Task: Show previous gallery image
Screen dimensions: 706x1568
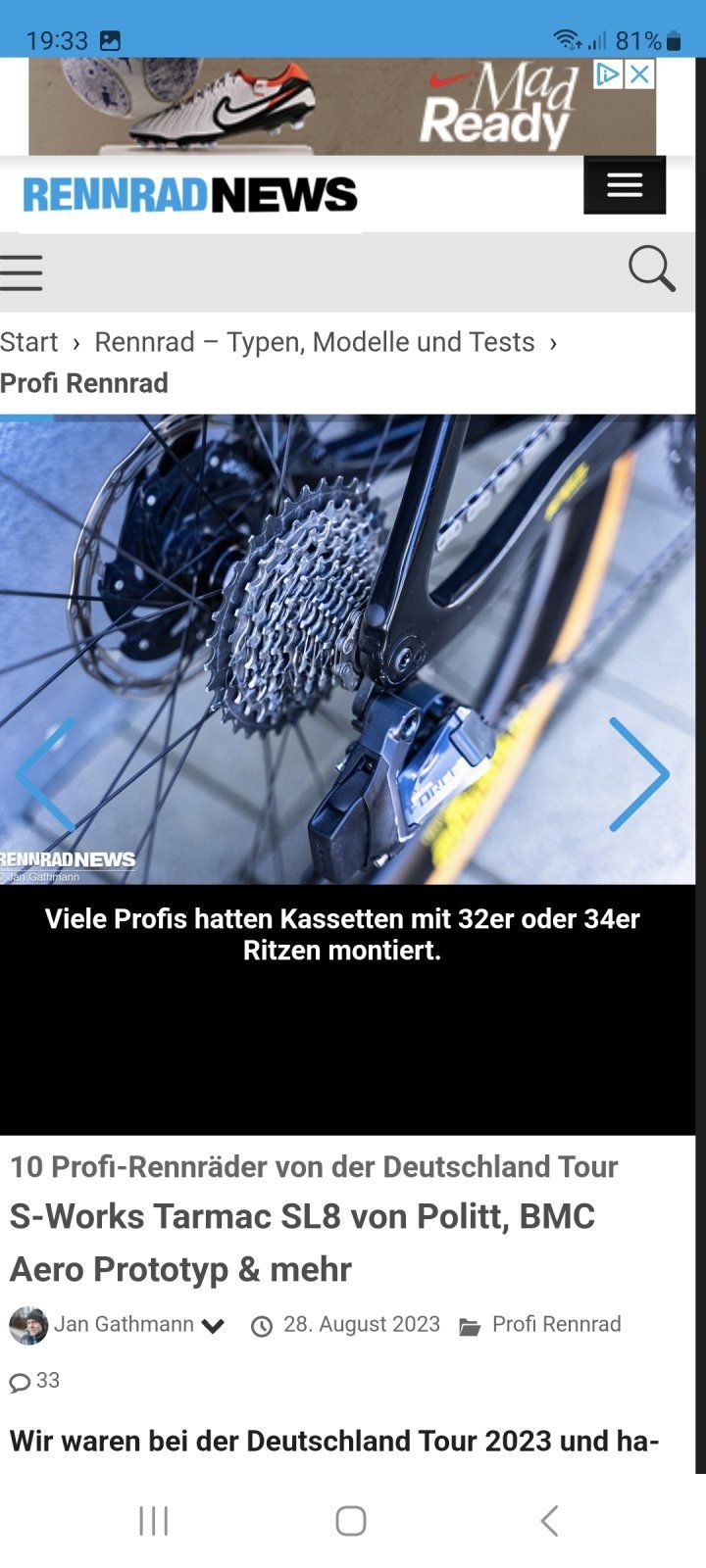Action: [45, 774]
